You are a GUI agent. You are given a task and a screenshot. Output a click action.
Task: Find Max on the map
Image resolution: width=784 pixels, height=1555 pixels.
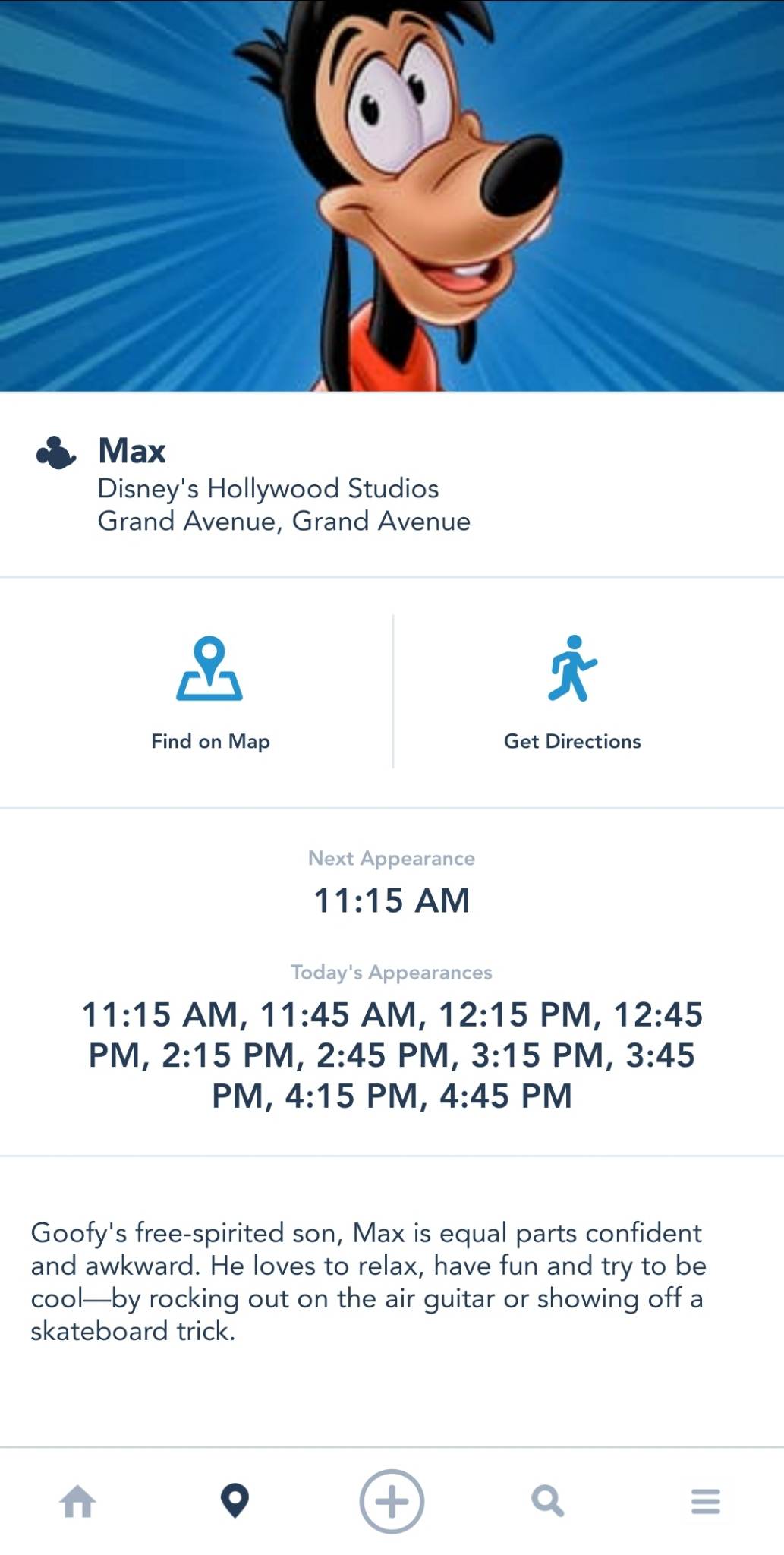[x=209, y=692]
